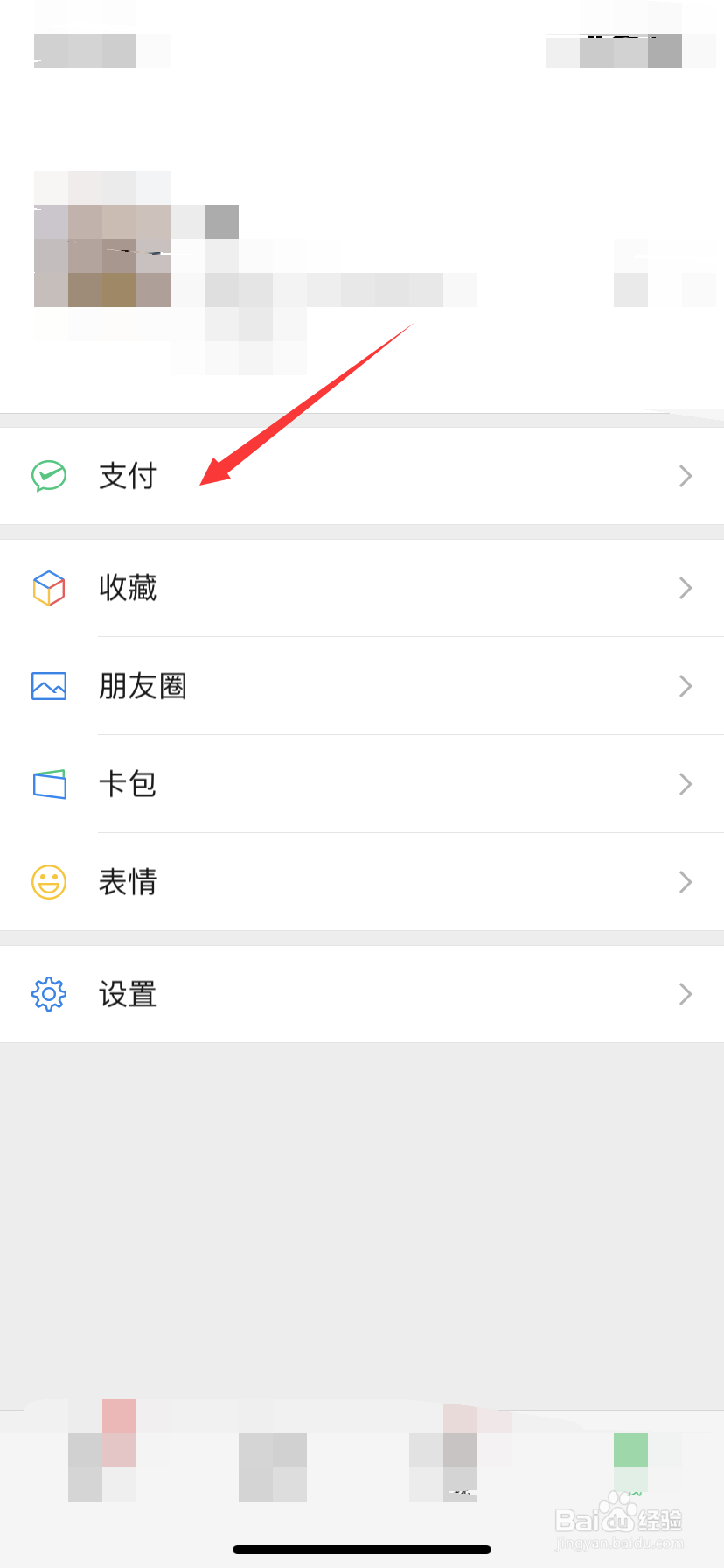
Task: Open Settings with the gear icon
Action: (x=49, y=994)
